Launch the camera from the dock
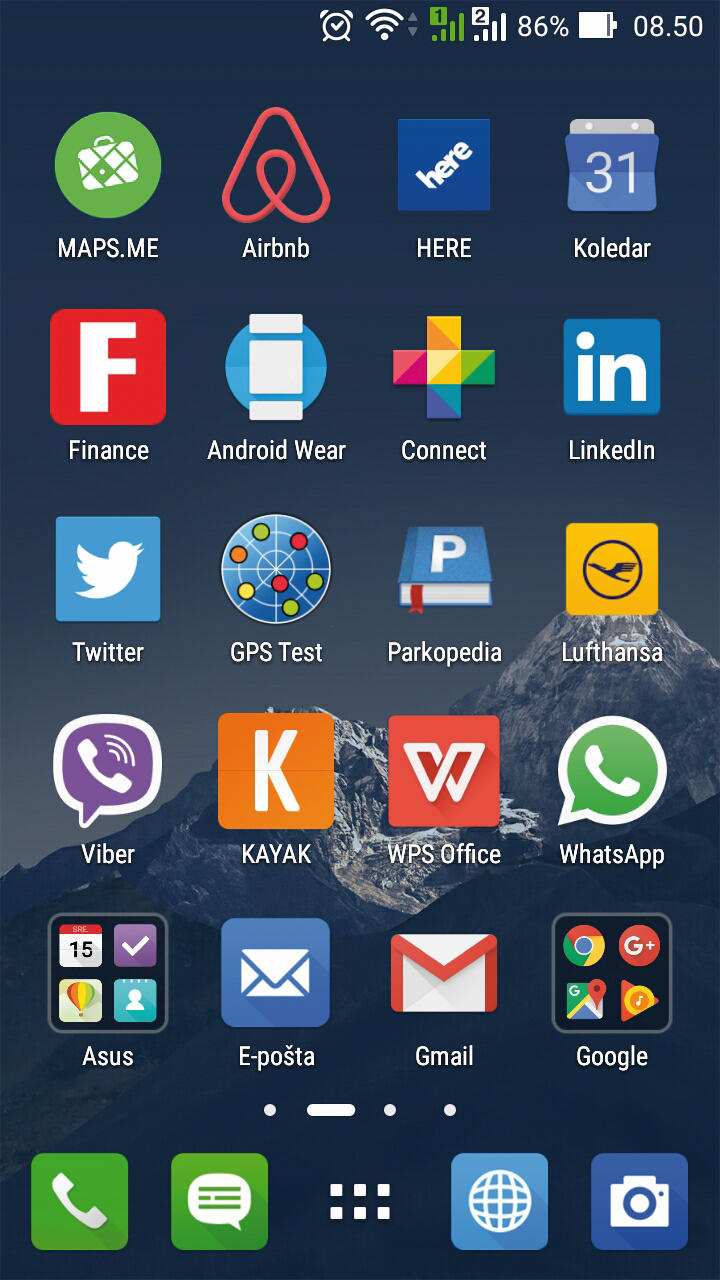This screenshot has width=720, height=1280. click(x=639, y=1201)
